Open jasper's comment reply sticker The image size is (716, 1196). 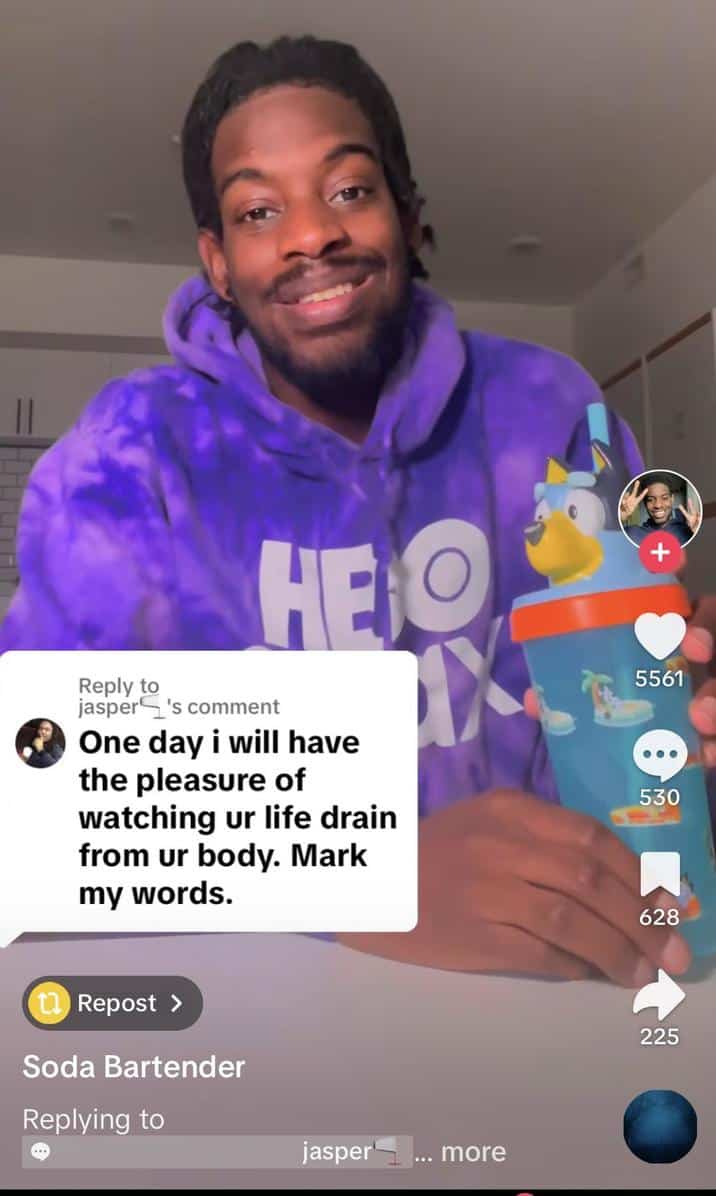[x=208, y=791]
